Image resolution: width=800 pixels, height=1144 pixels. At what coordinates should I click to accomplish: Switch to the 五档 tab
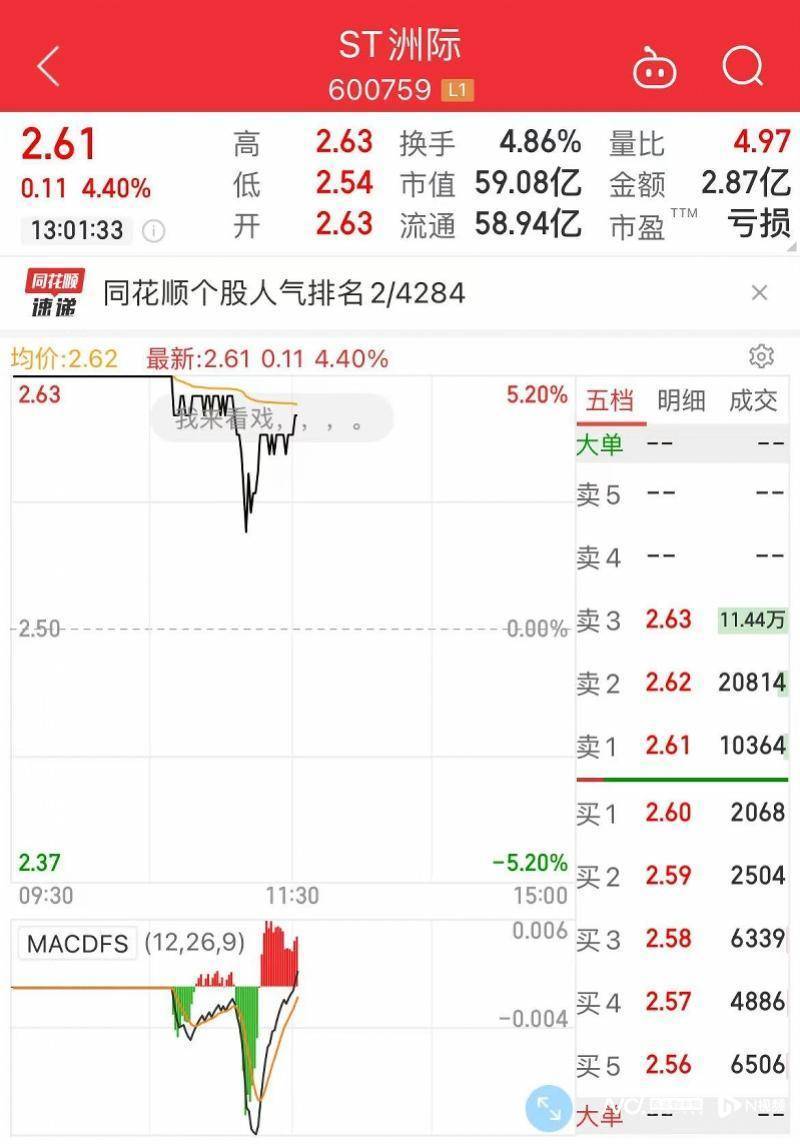610,401
